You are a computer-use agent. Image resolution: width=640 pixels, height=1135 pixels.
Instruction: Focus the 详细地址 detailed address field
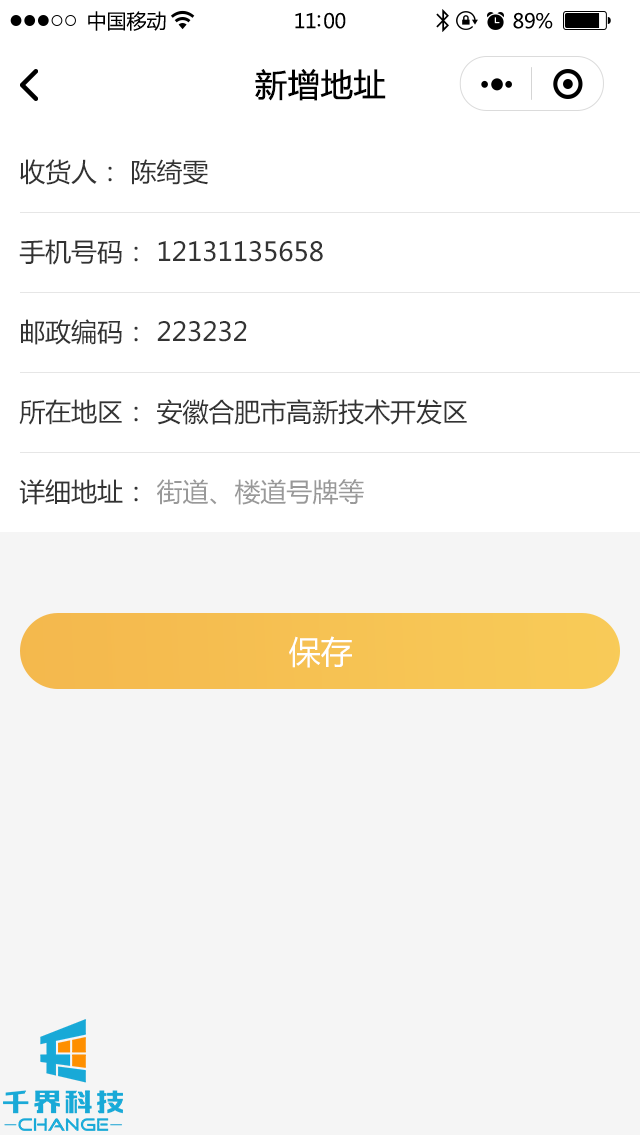[390, 492]
